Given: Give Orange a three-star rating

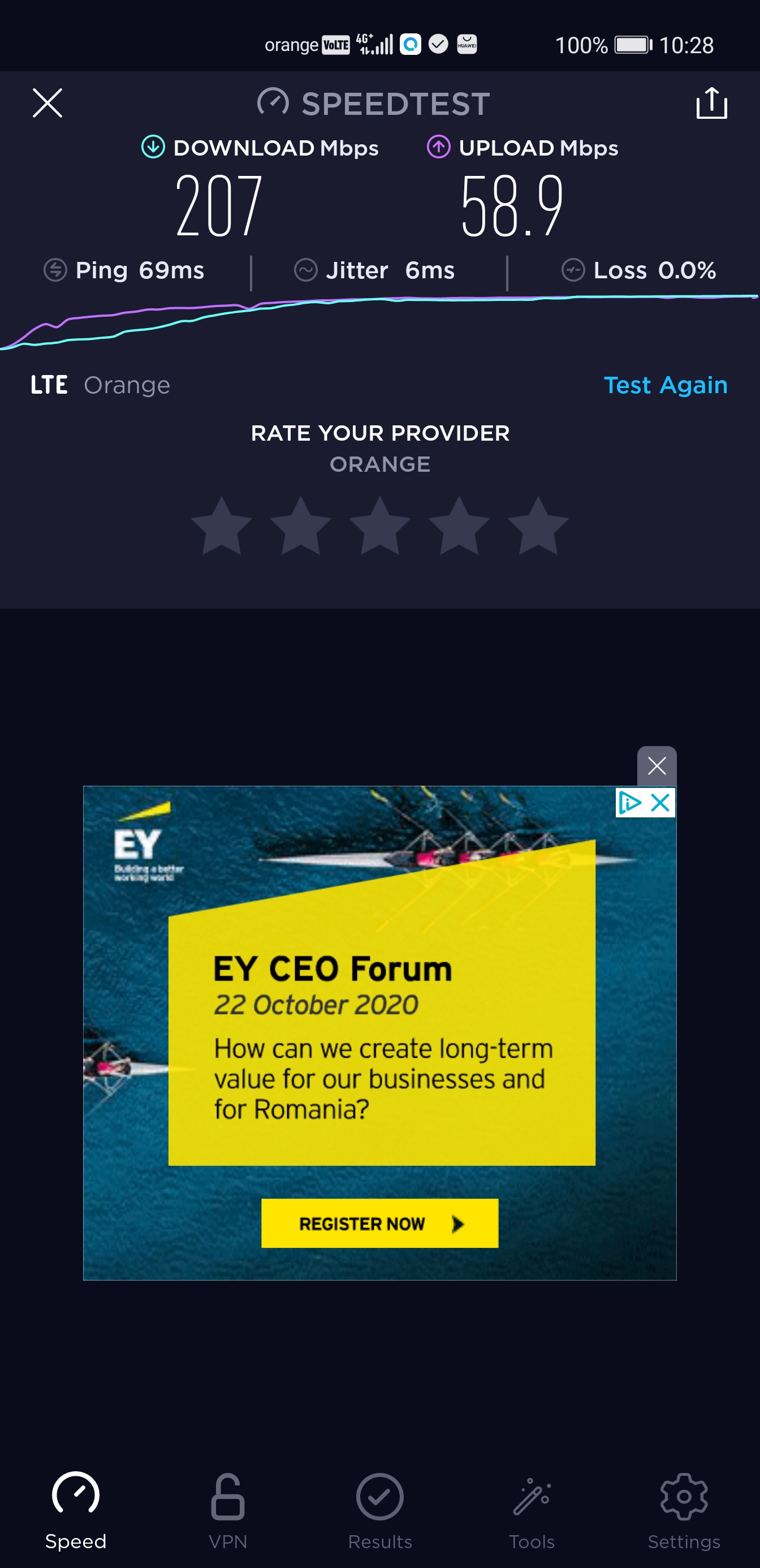Looking at the screenshot, I should (379, 526).
